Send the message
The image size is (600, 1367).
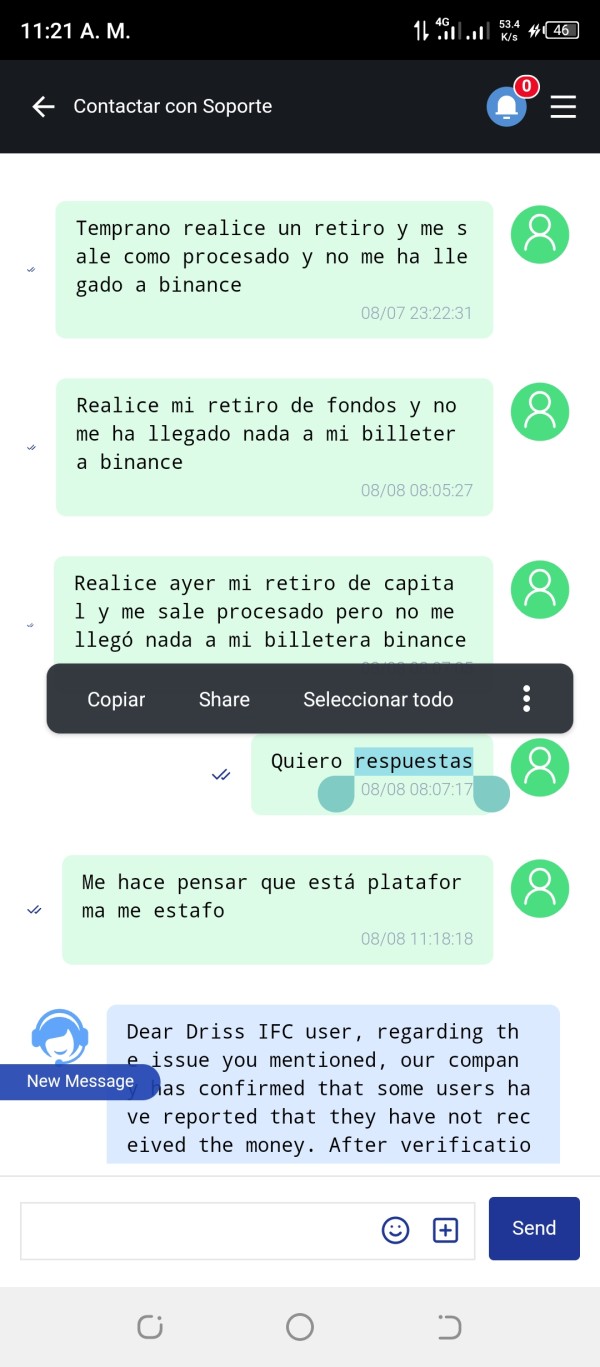click(x=534, y=1228)
